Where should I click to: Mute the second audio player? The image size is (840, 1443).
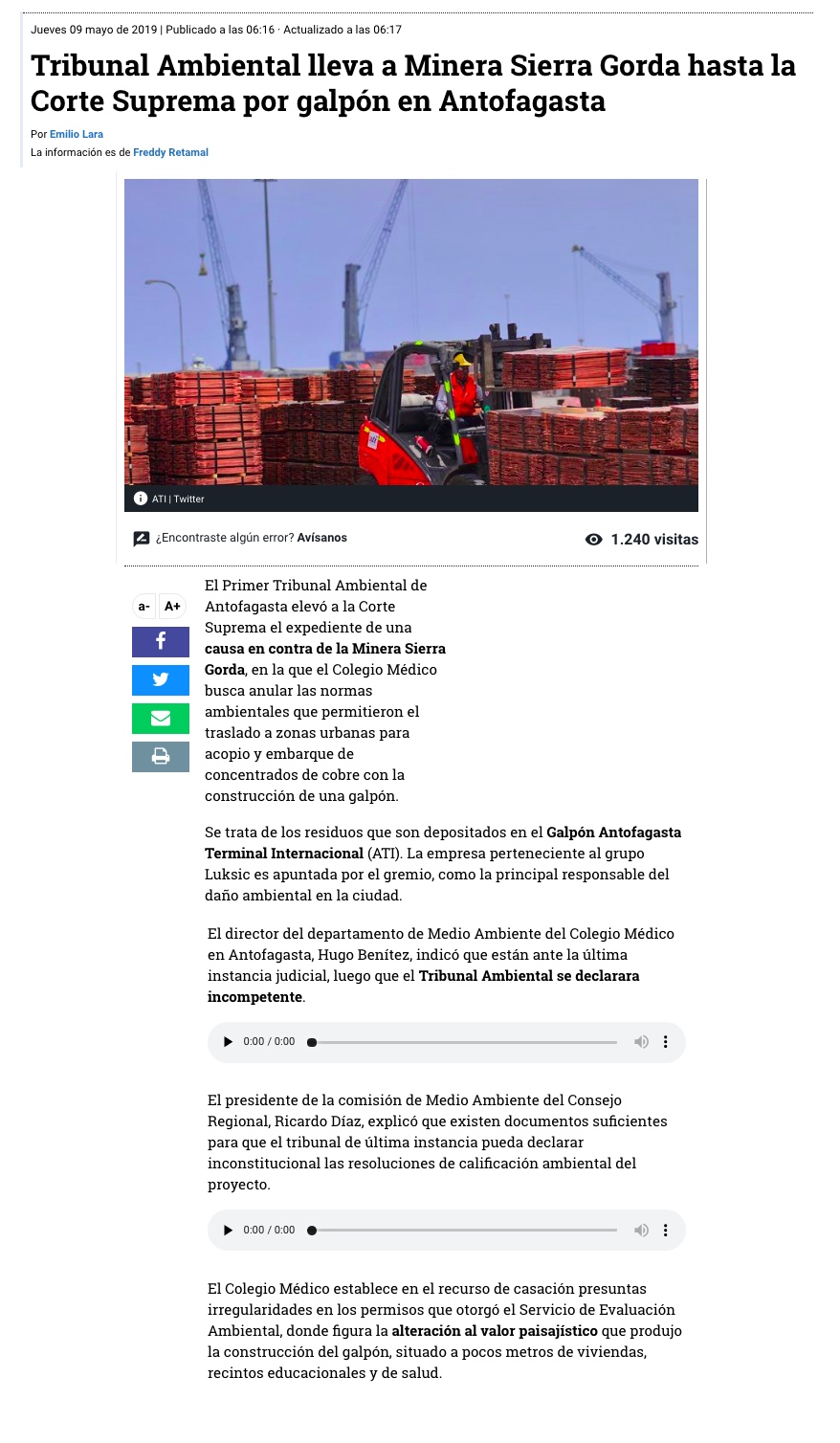(641, 1231)
